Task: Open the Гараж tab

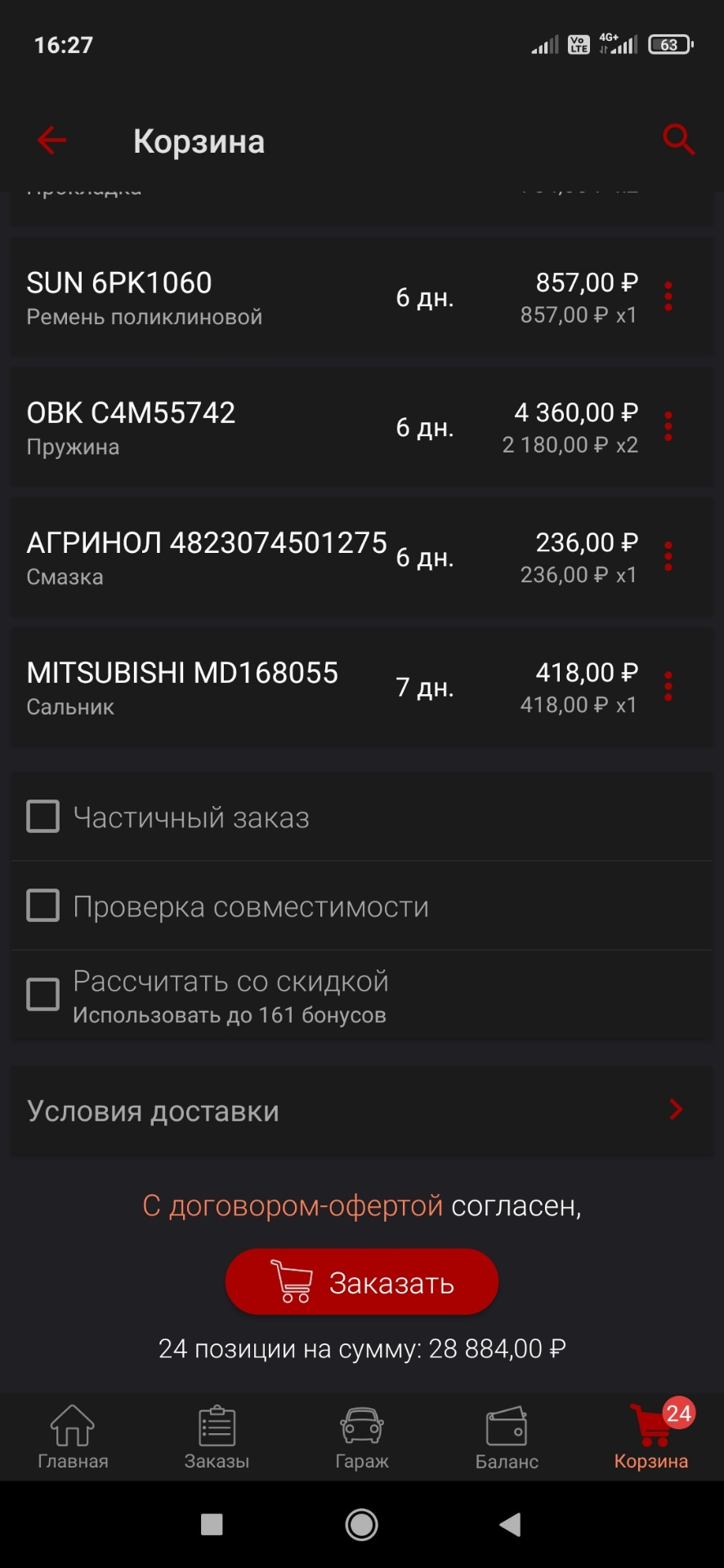Action: point(361,1437)
